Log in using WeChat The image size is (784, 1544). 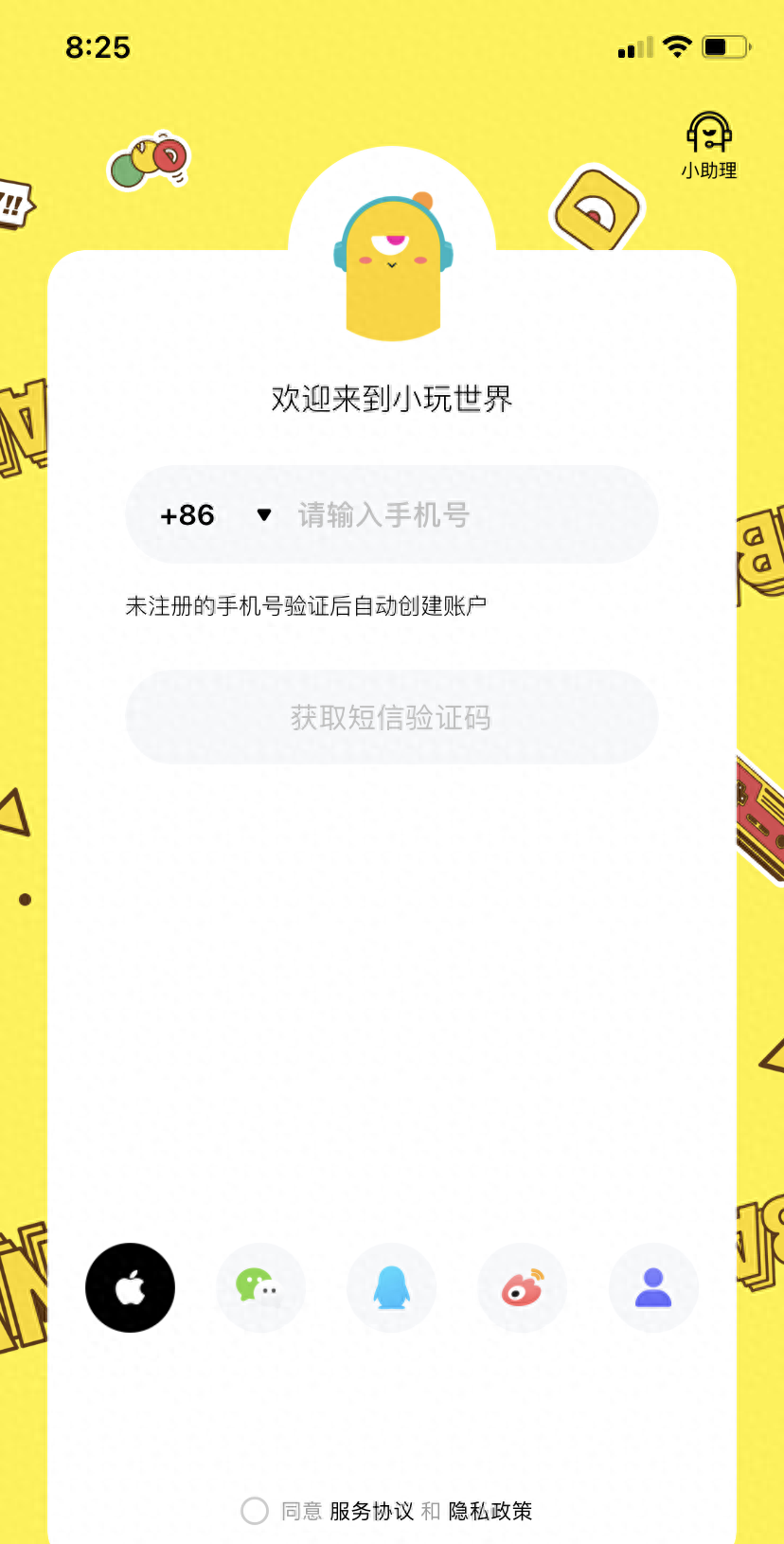coord(260,1287)
